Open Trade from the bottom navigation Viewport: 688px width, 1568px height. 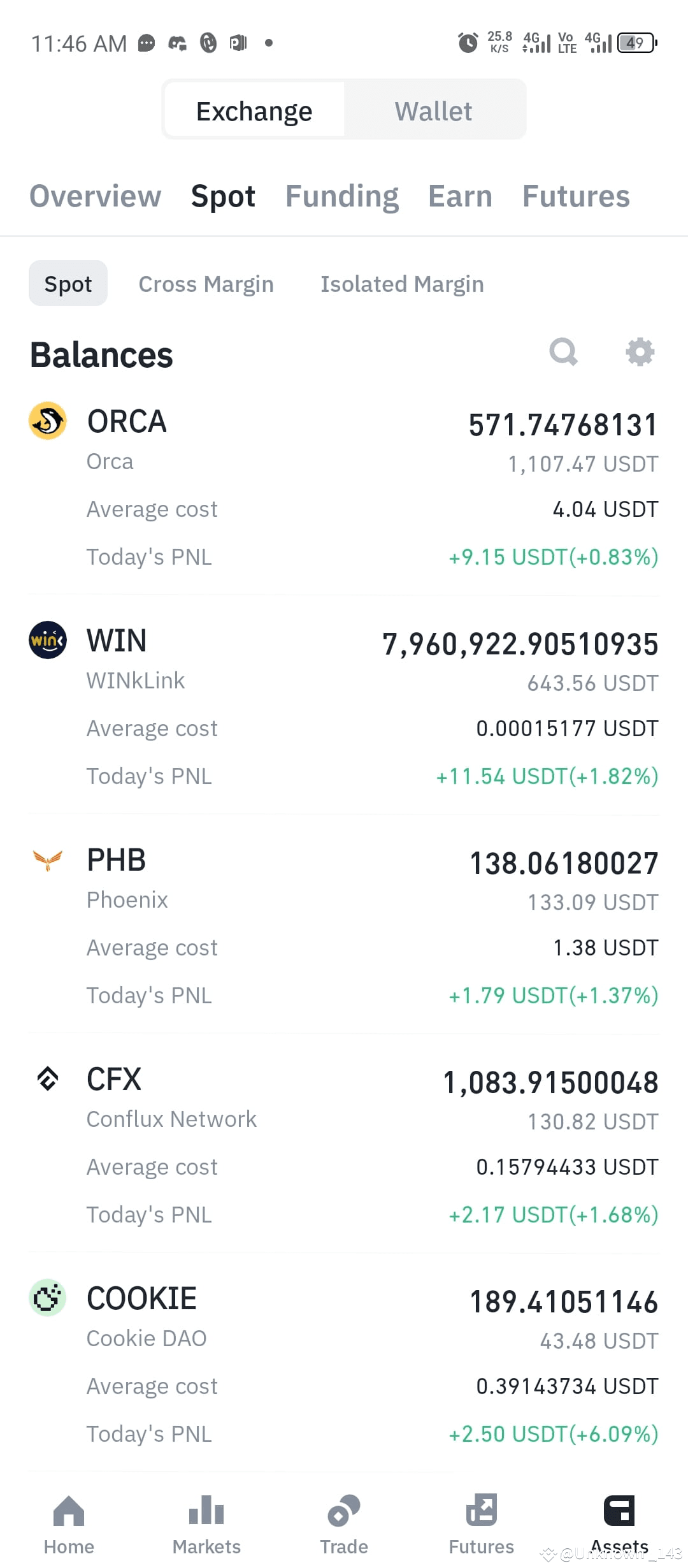point(343,1523)
